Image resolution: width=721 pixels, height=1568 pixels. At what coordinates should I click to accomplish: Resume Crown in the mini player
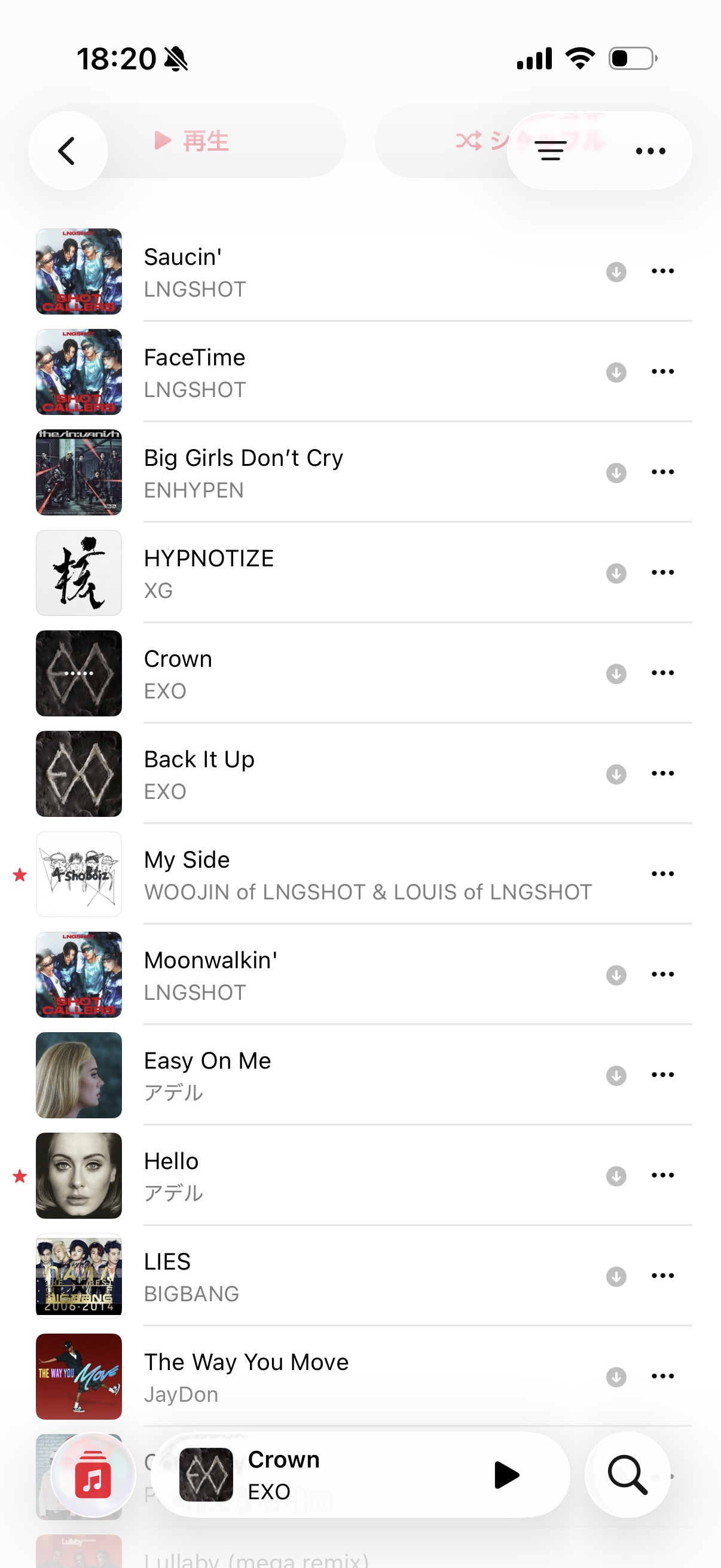pyautogui.click(x=506, y=1475)
